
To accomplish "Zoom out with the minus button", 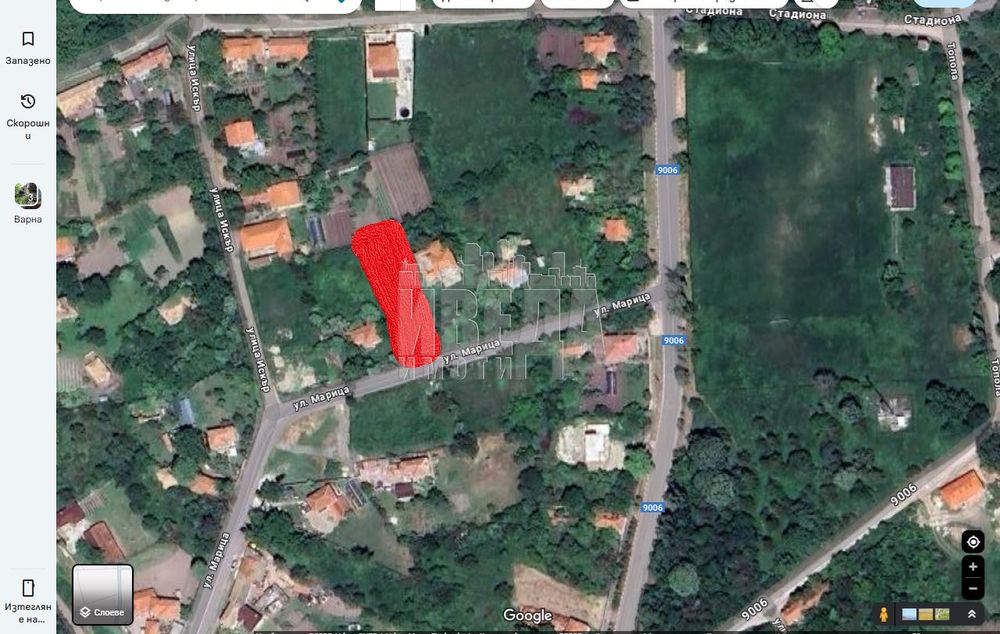I will tap(973, 589).
